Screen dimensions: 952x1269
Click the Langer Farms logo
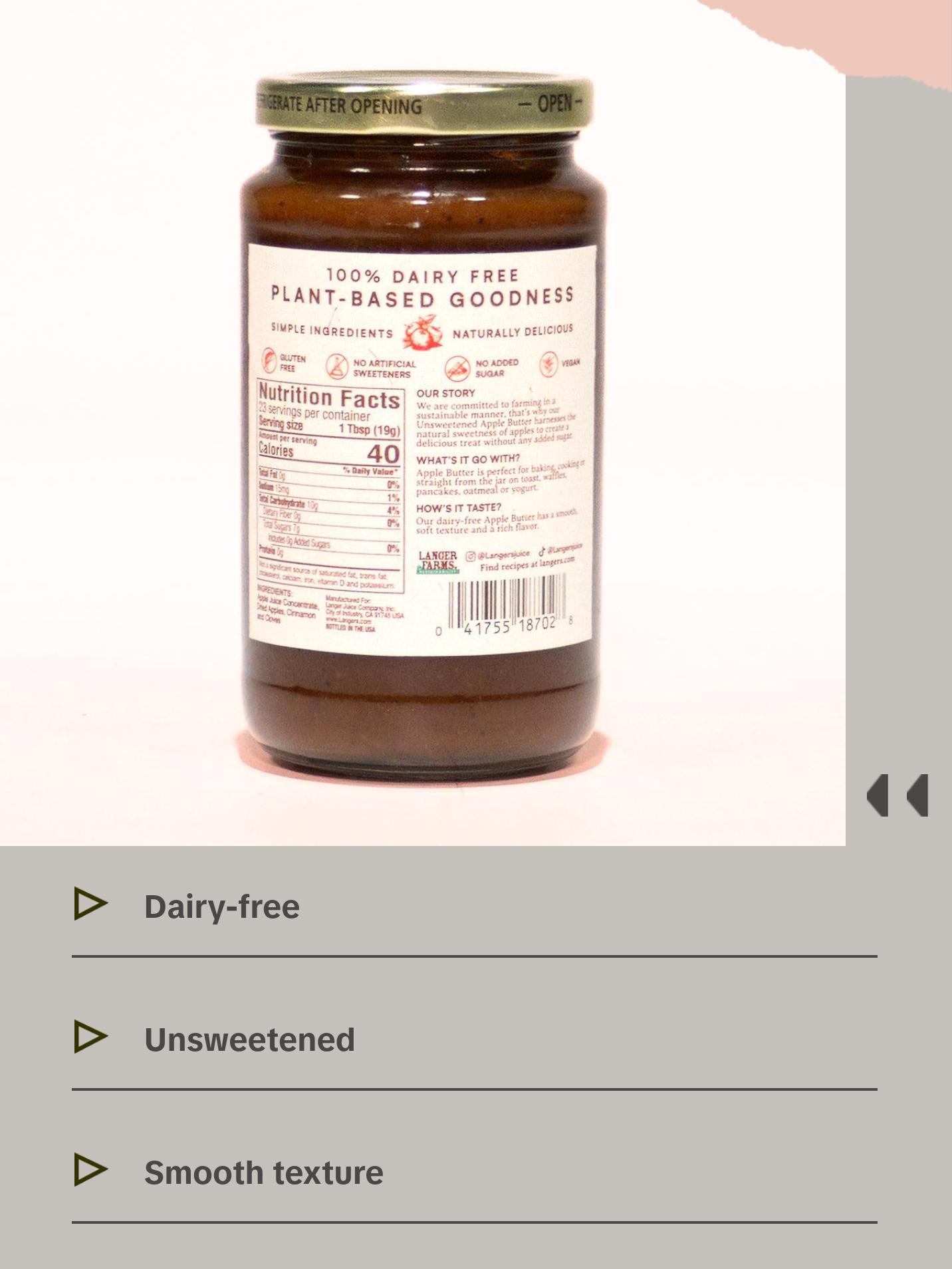tap(438, 561)
